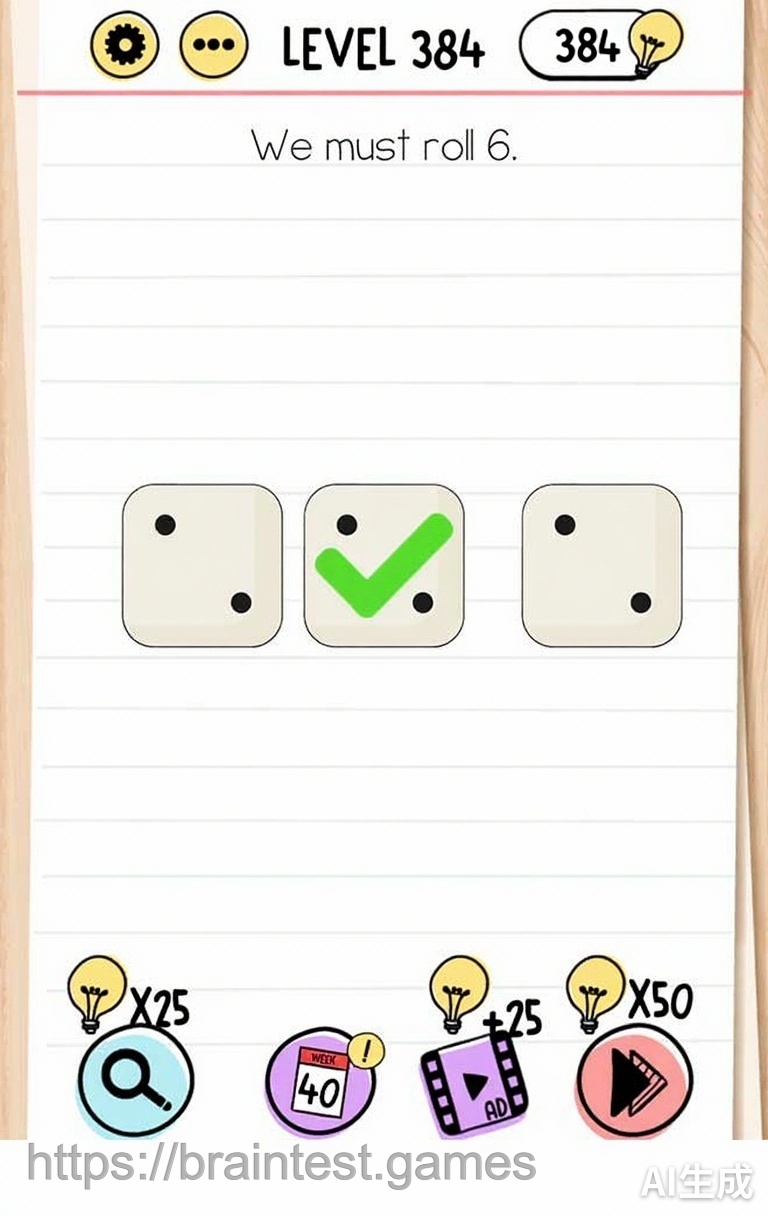
Task: Tap the die with the green check mark
Action: click(384, 565)
